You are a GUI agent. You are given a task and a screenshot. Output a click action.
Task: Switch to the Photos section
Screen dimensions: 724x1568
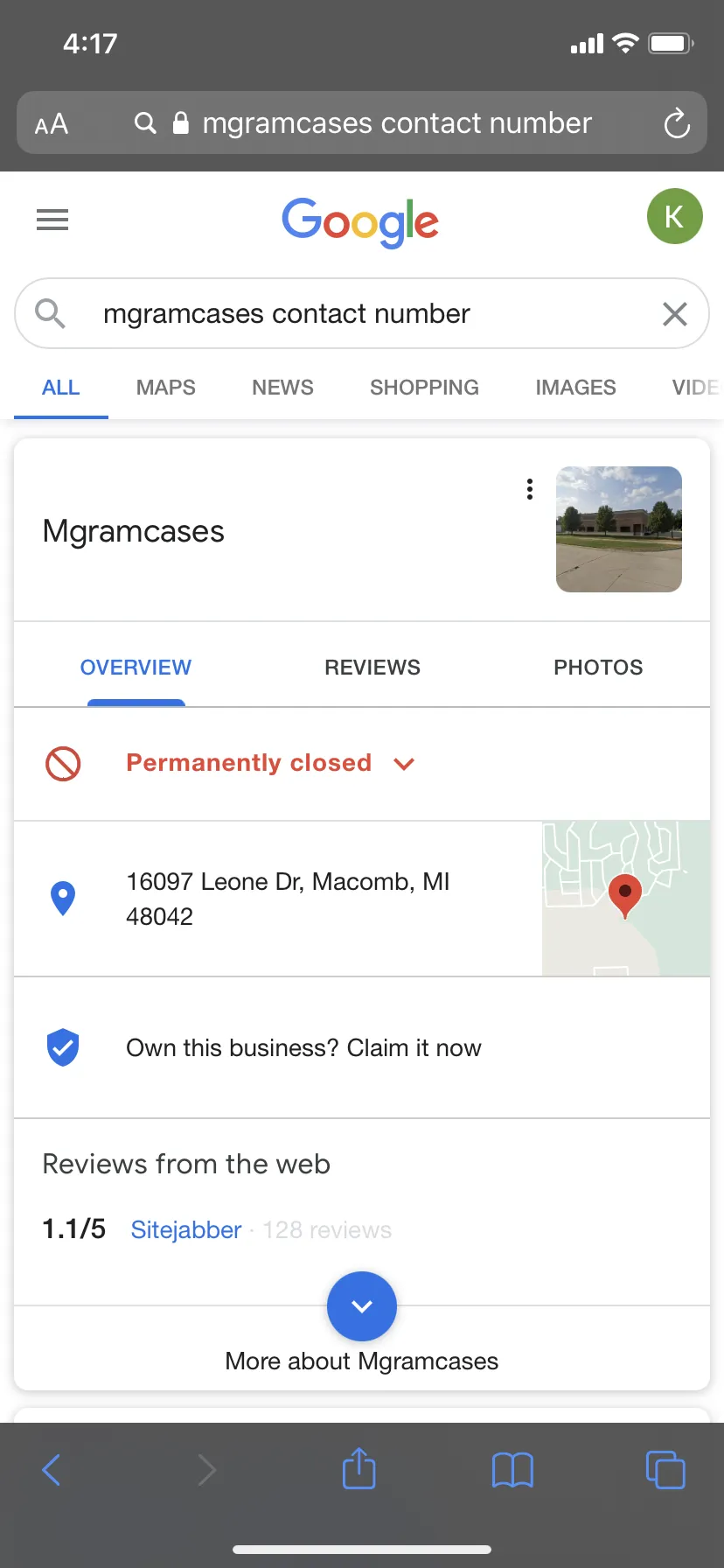pos(598,668)
